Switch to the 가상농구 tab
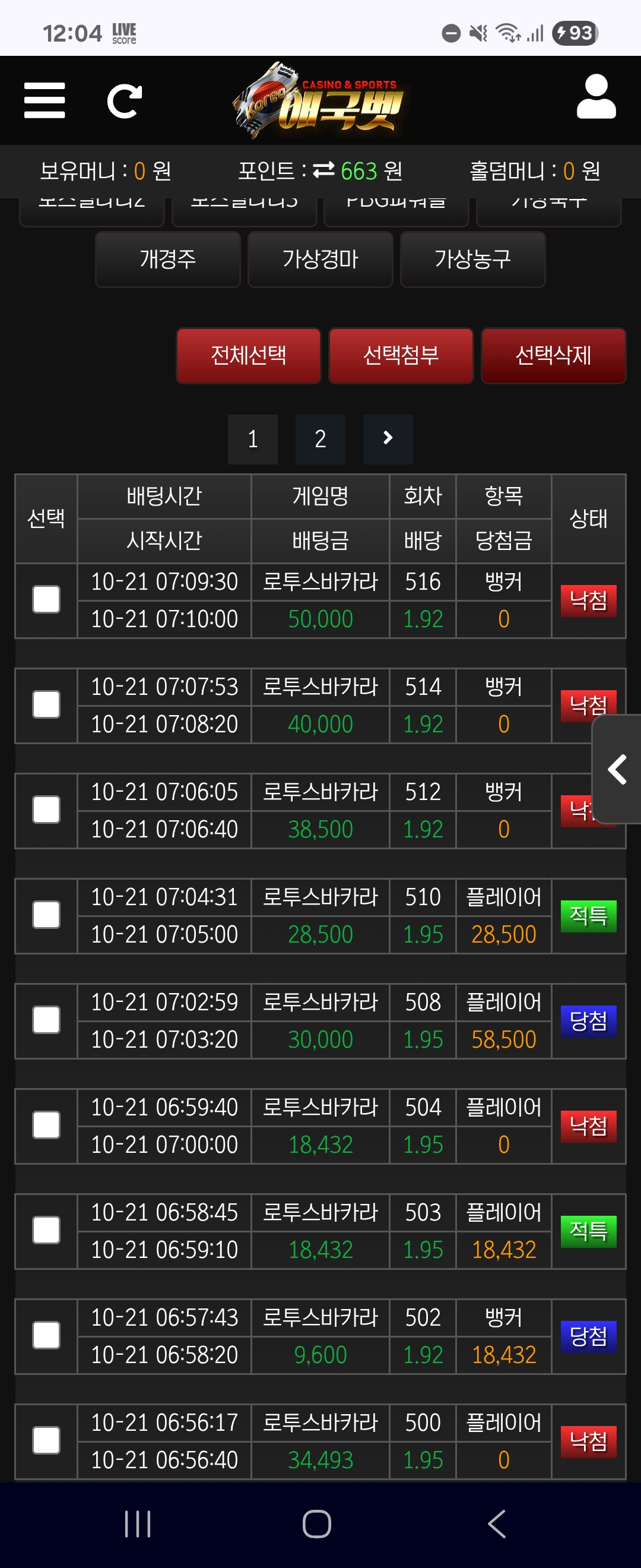 pyautogui.click(x=472, y=260)
